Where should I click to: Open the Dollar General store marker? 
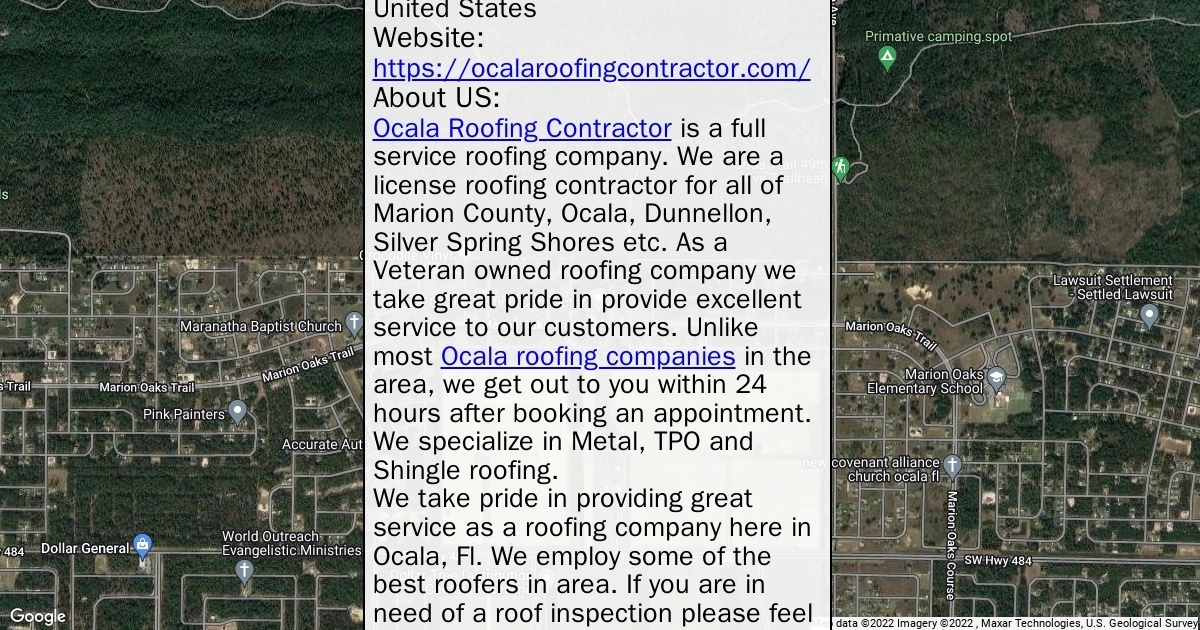pos(142,546)
